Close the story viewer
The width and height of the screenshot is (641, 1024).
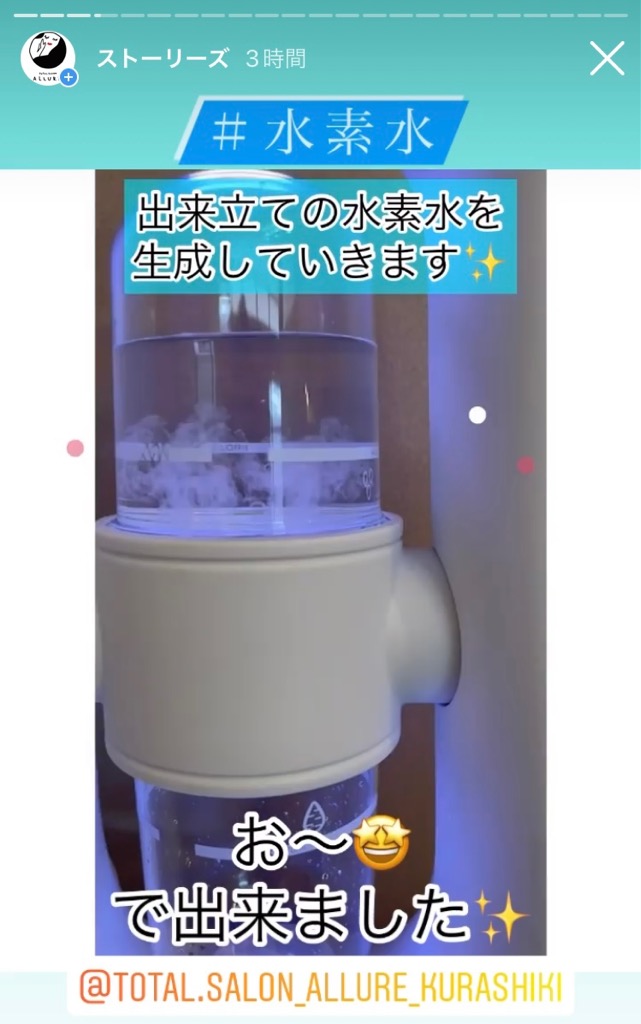[x=607, y=59]
